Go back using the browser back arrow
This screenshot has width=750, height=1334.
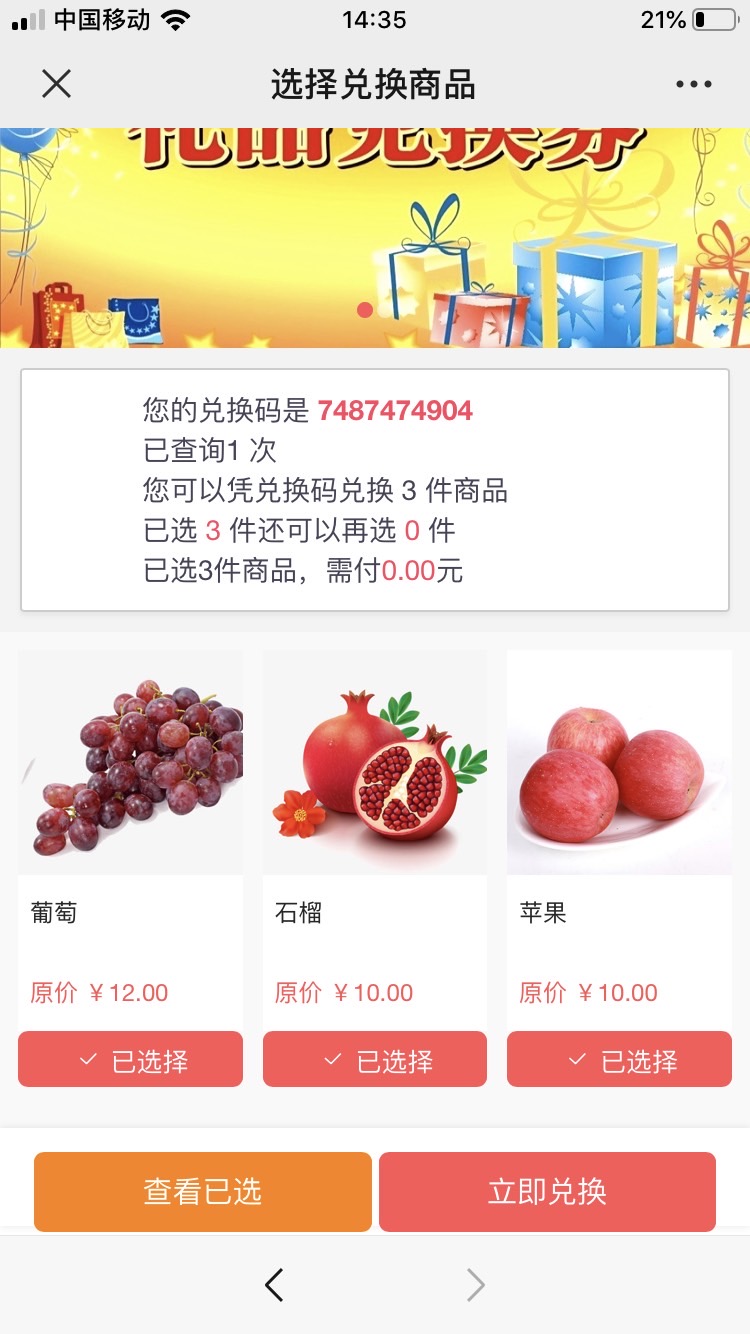pos(274,1285)
